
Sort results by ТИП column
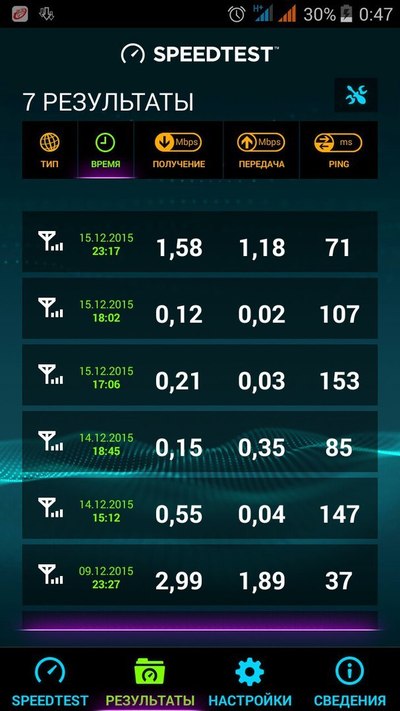(x=50, y=150)
